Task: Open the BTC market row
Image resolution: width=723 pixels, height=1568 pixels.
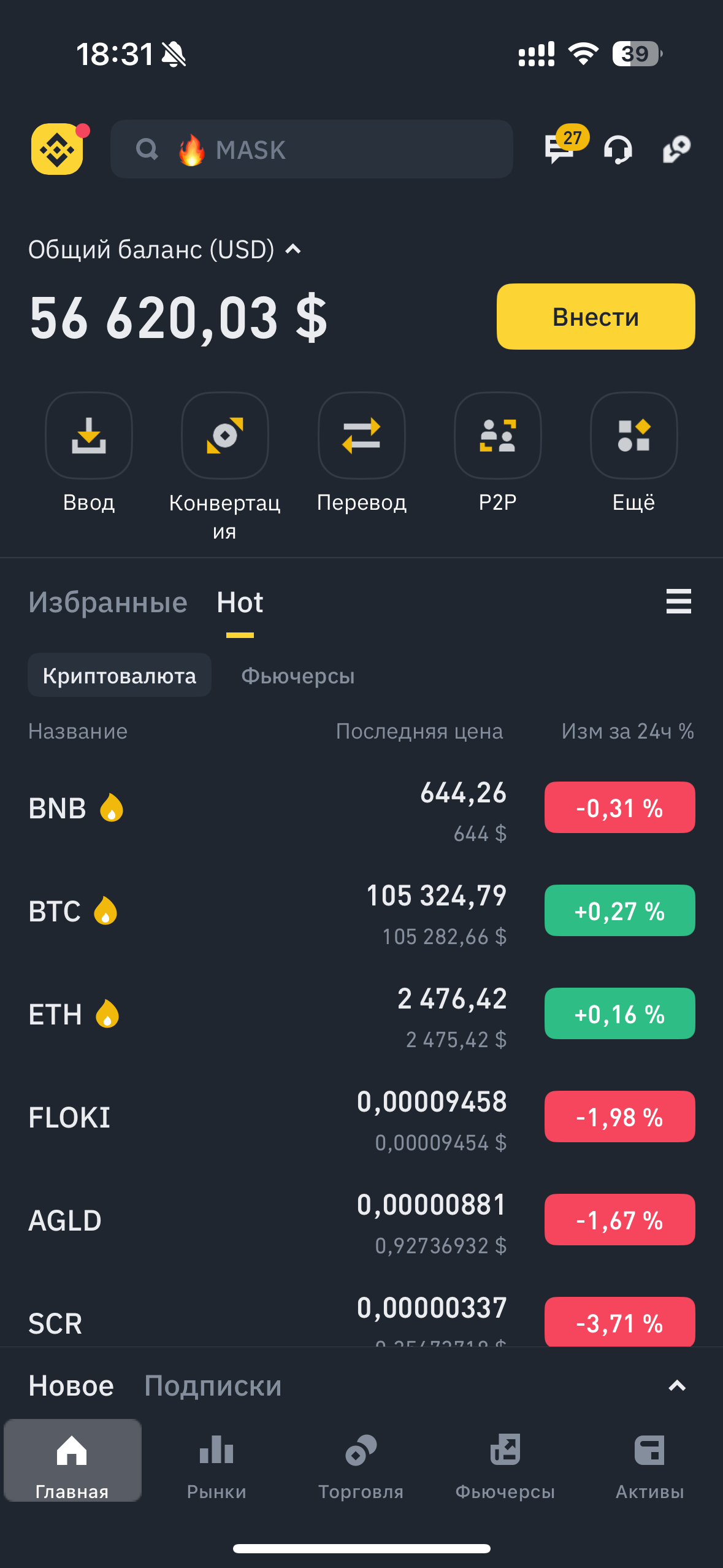Action: (x=362, y=911)
